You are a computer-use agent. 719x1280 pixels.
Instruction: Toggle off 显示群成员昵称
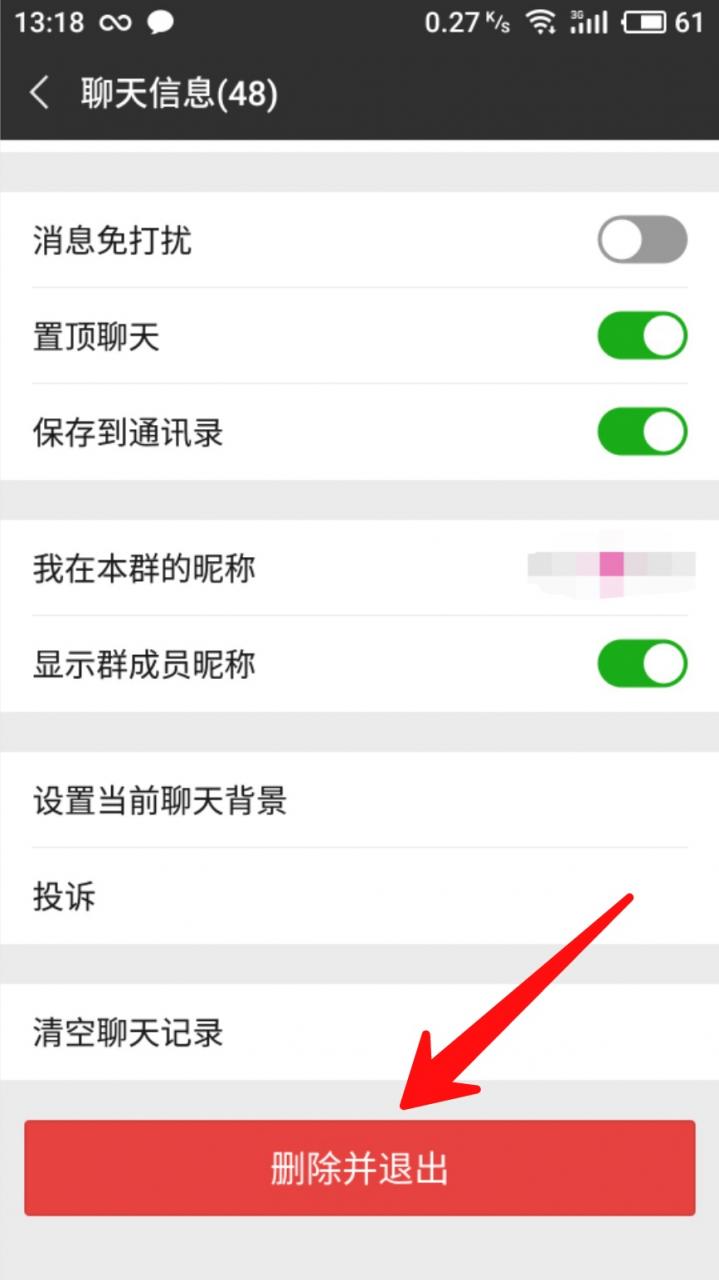[642, 664]
